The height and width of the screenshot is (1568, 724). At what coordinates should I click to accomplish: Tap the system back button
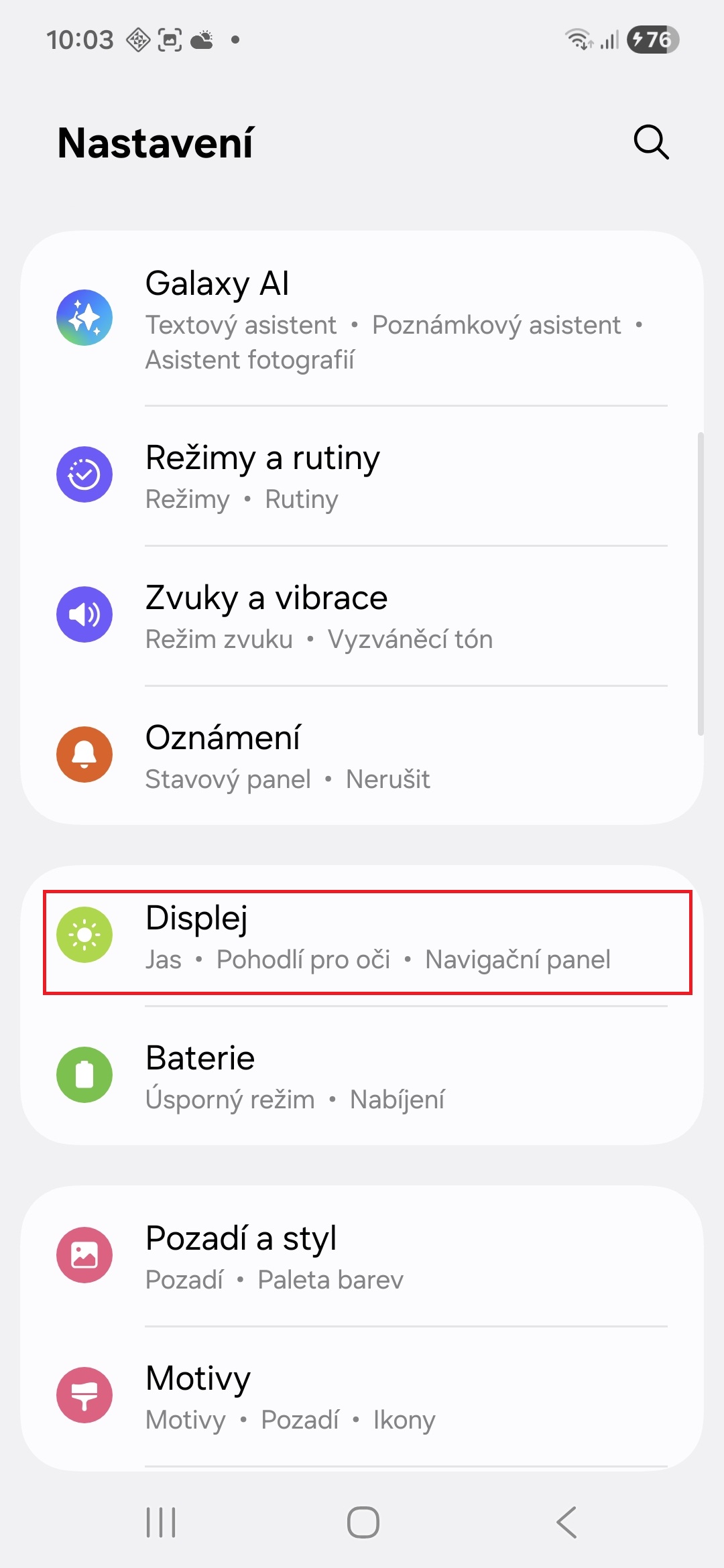[x=566, y=1522]
